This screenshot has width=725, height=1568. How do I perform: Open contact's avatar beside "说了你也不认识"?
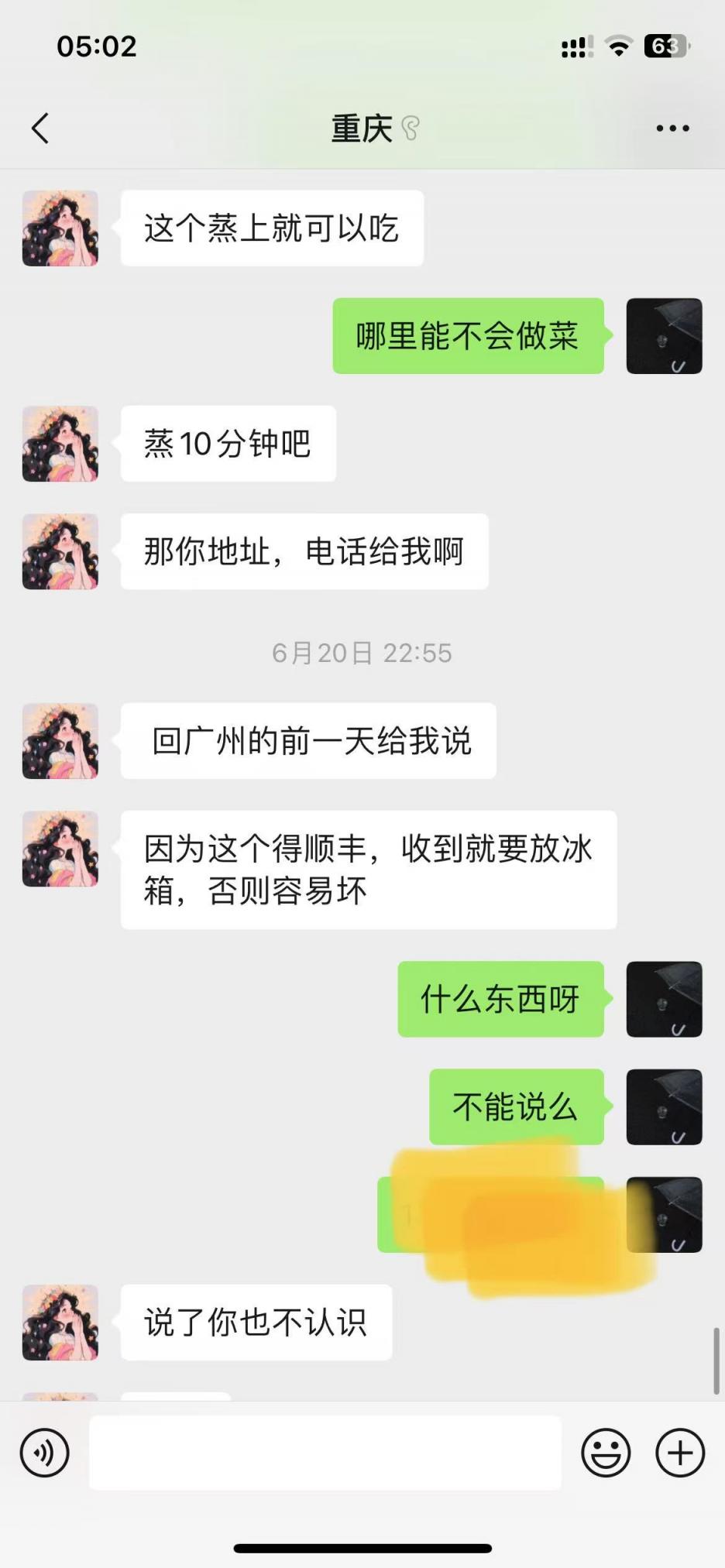pos(60,1323)
